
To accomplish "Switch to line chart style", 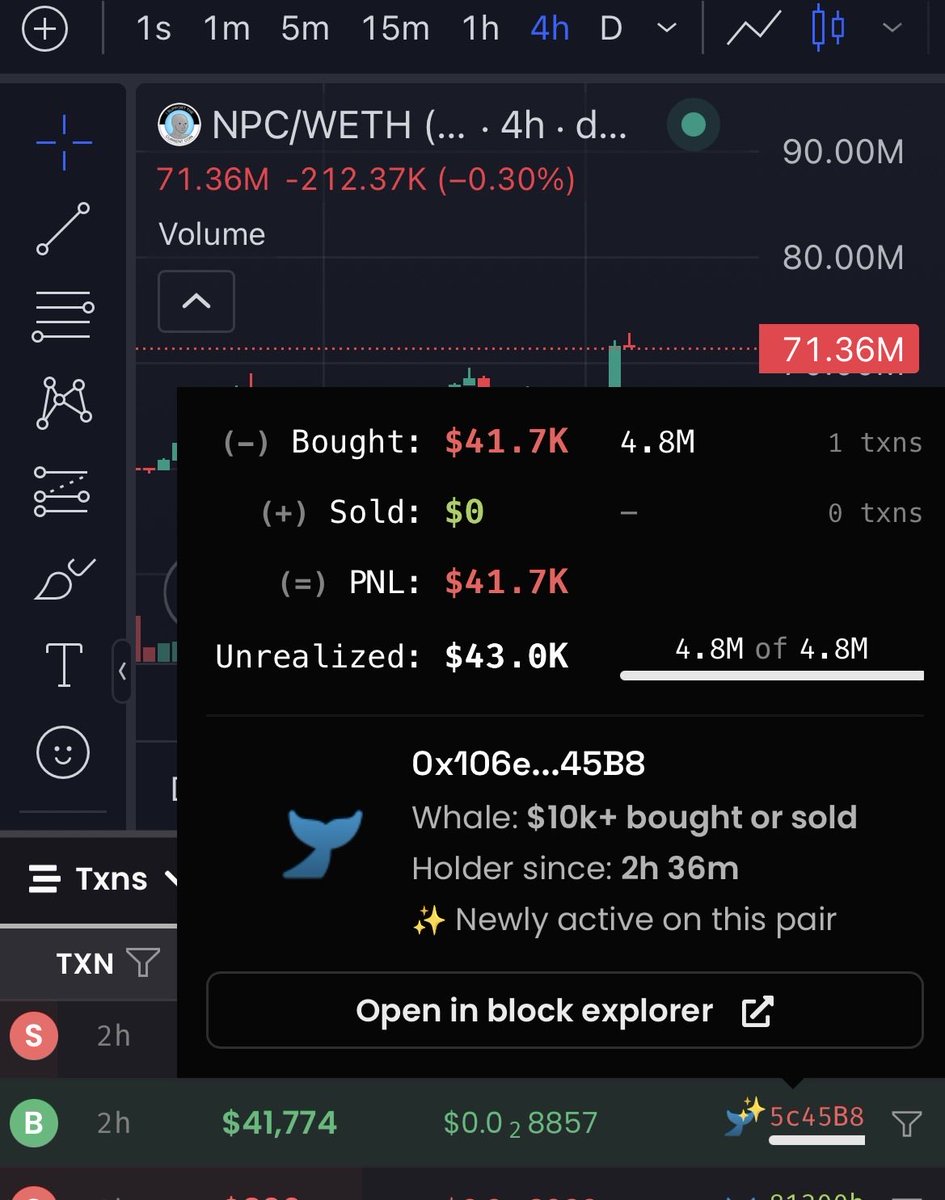I will (x=754, y=29).
